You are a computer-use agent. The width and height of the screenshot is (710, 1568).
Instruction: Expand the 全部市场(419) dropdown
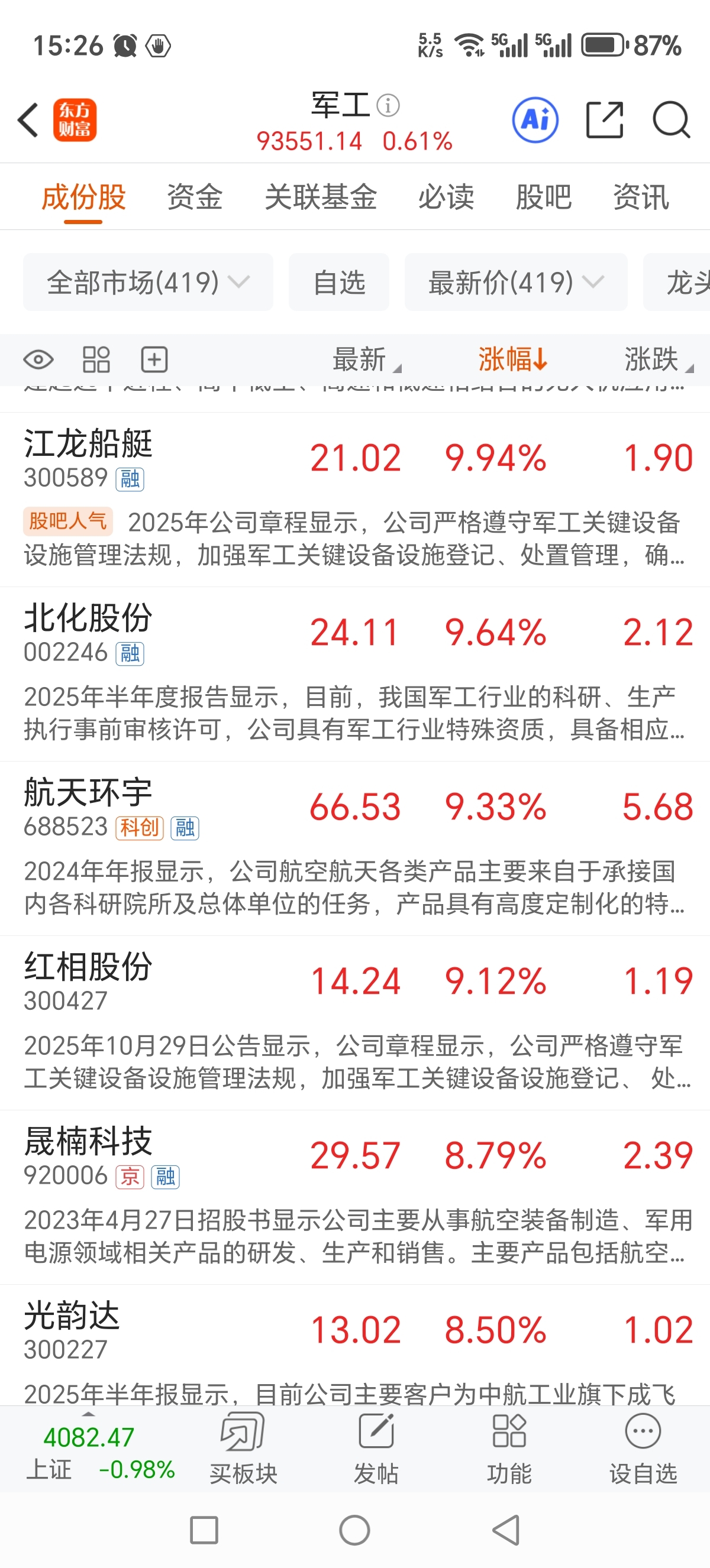pos(148,283)
